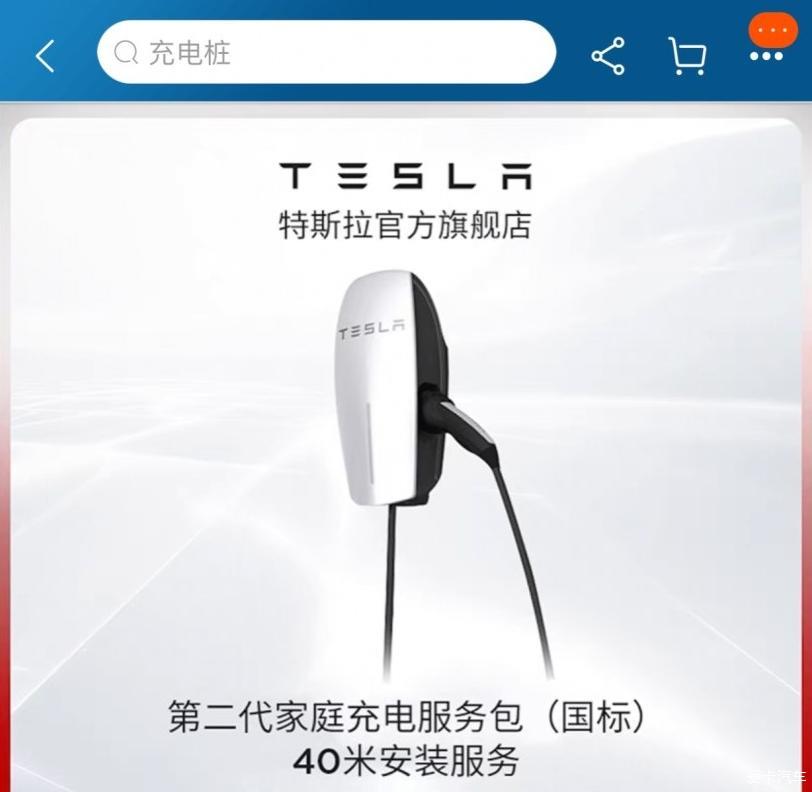Go back using the back arrow
The height and width of the screenshot is (792, 812).
tap(45, 56)
